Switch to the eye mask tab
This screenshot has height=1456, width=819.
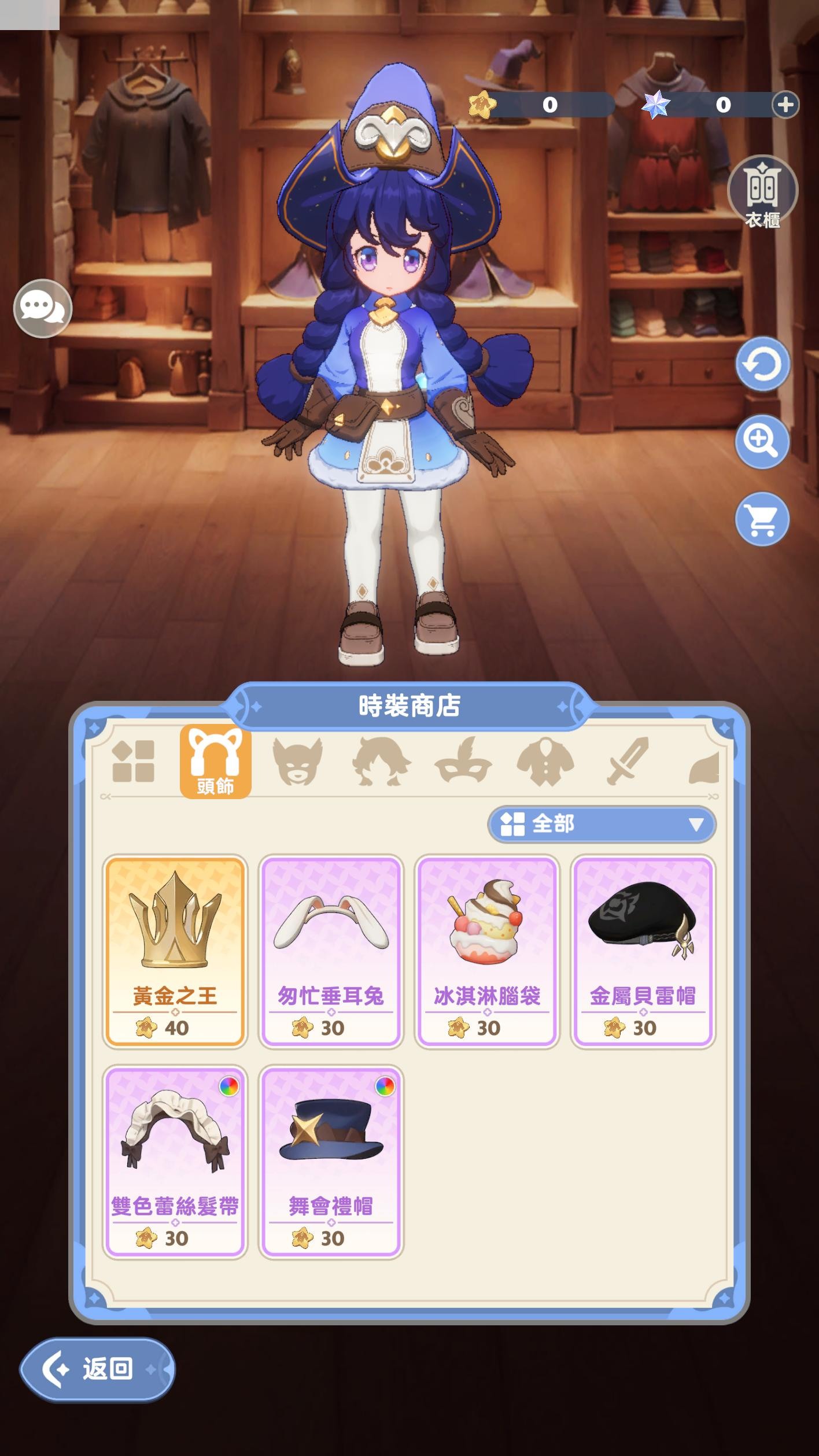(x=463, y=761)
